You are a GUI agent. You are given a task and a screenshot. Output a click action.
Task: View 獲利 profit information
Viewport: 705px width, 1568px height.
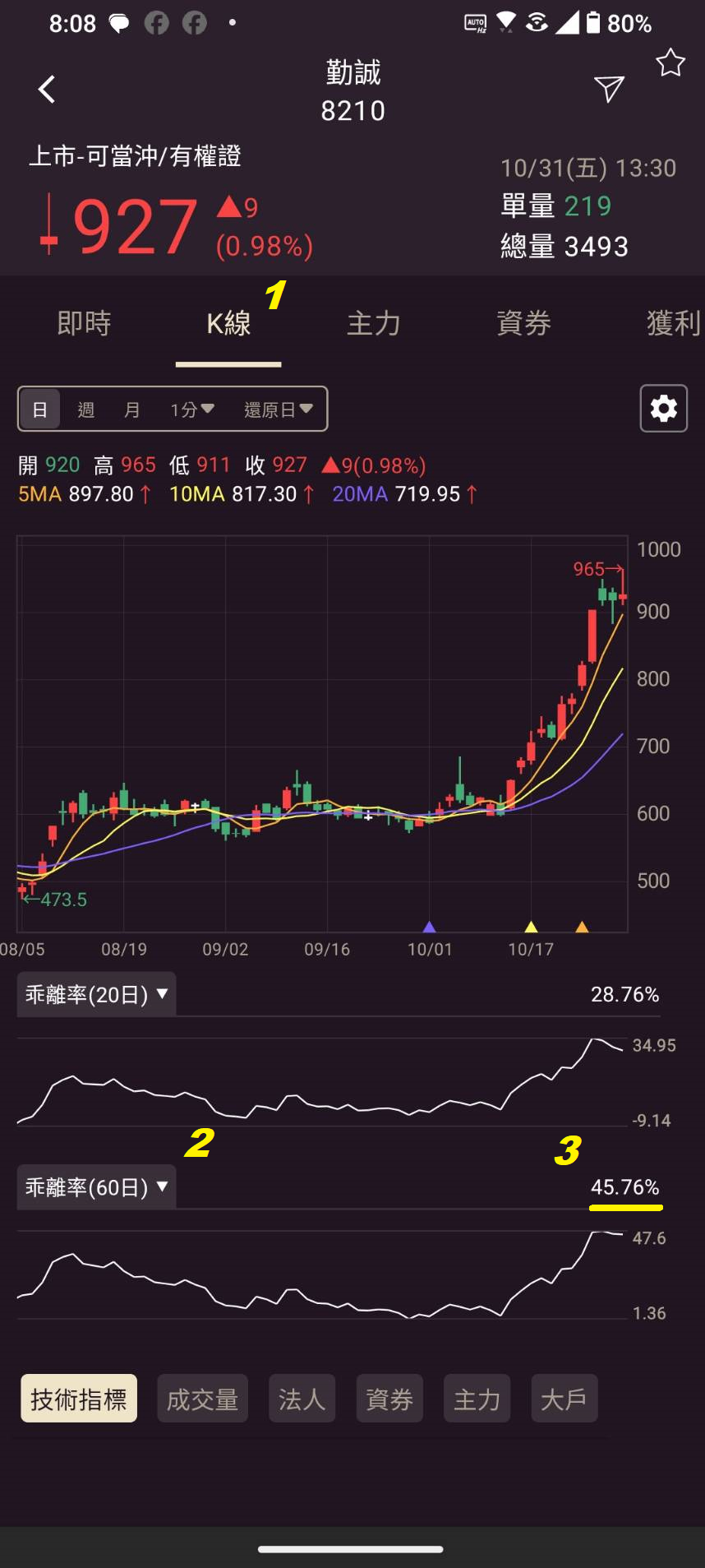click(x=674, y=323)
